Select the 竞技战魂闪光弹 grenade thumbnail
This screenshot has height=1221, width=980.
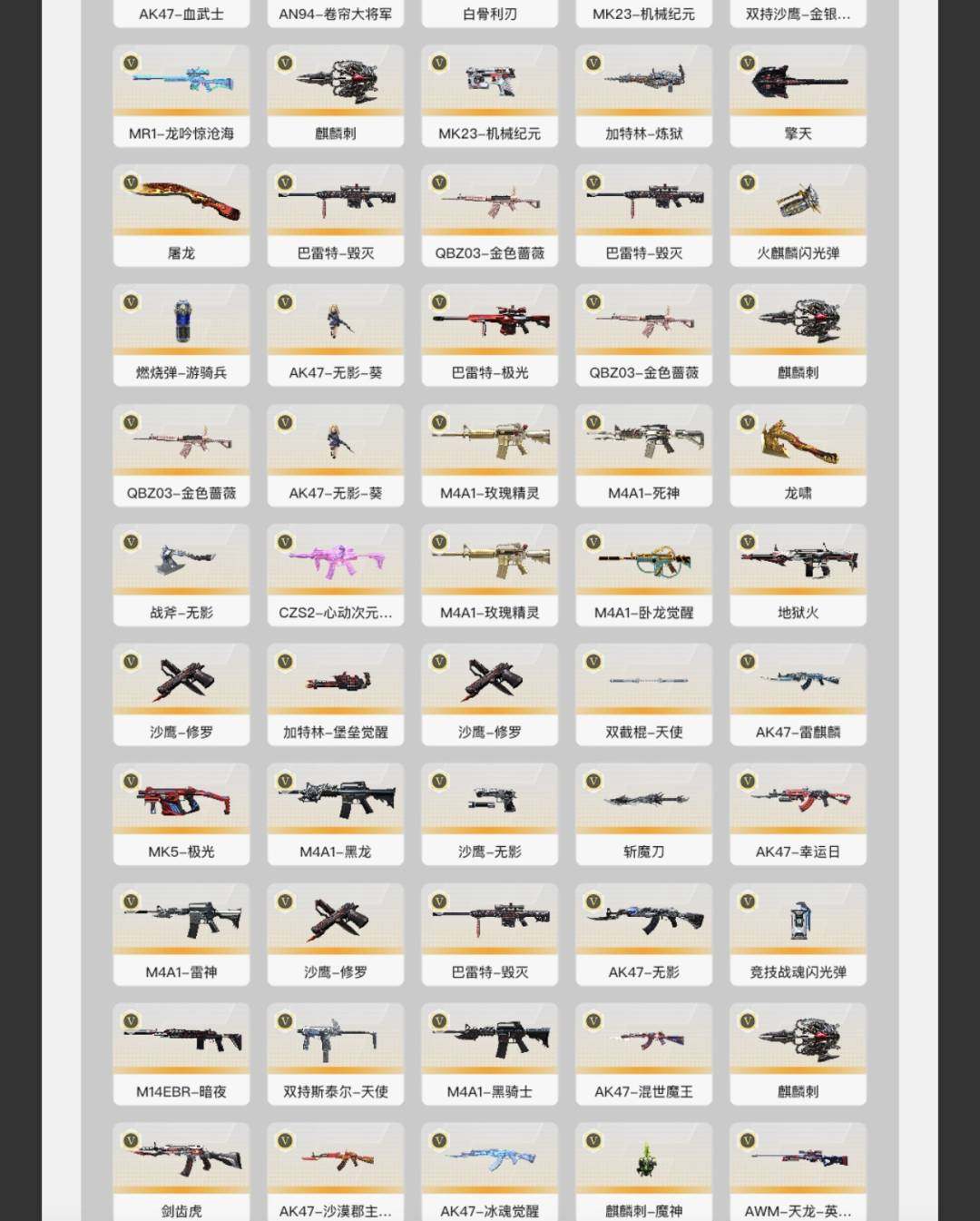pyautogui.click(x=798, y=919)
